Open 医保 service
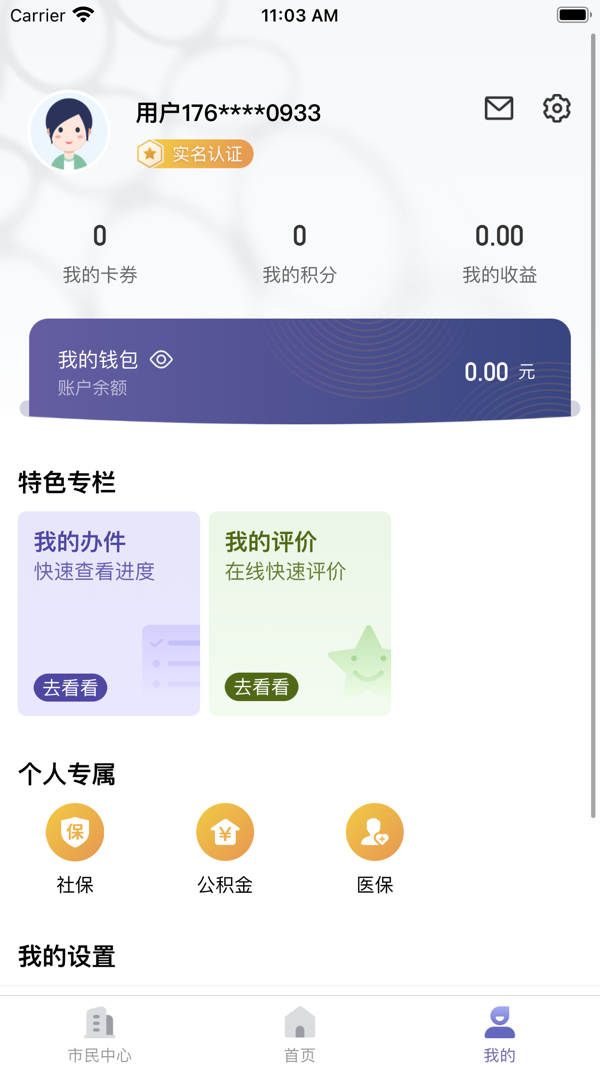 (x=375, y=848)
